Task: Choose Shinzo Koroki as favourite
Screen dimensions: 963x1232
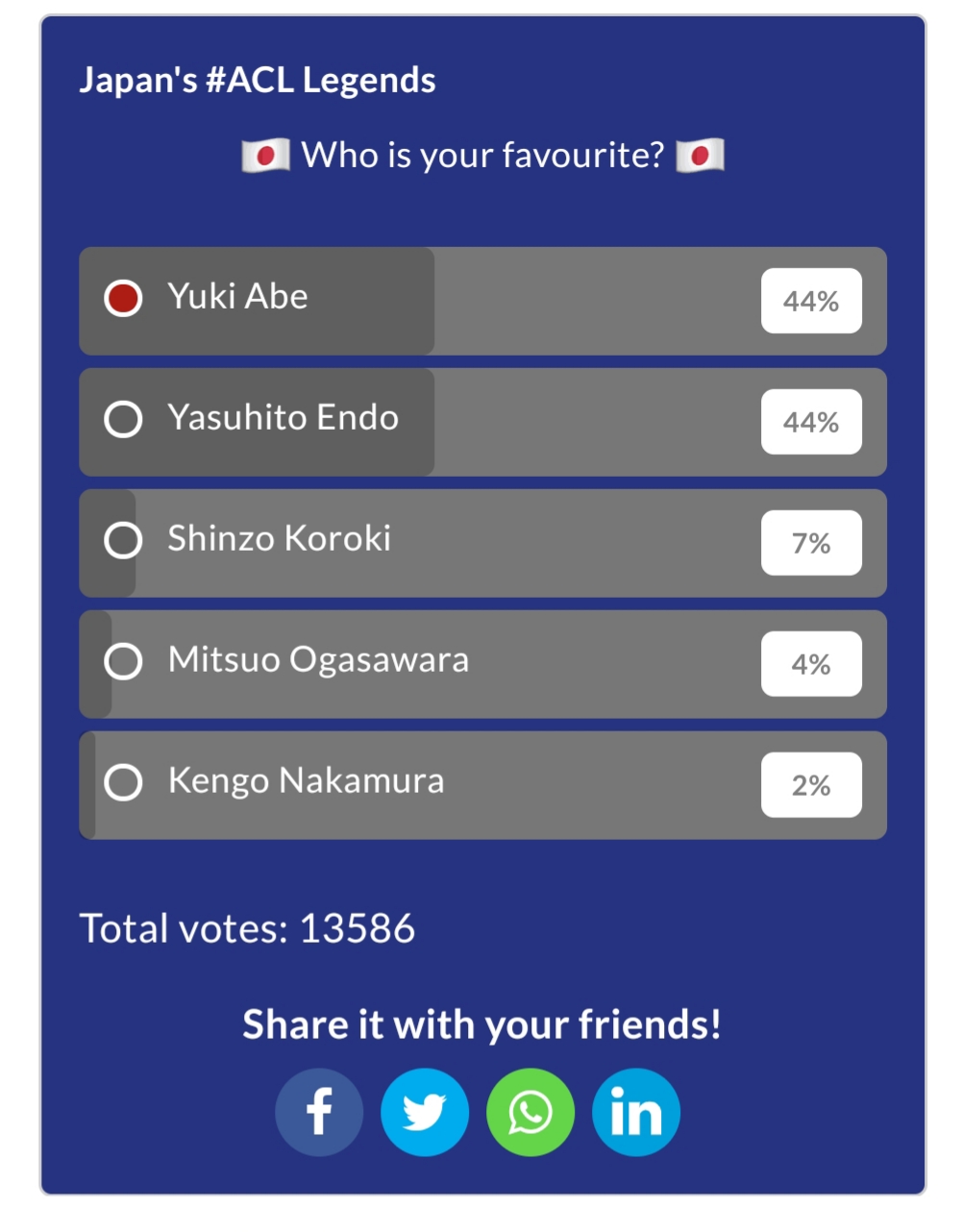Action: [x=123, y=540]
